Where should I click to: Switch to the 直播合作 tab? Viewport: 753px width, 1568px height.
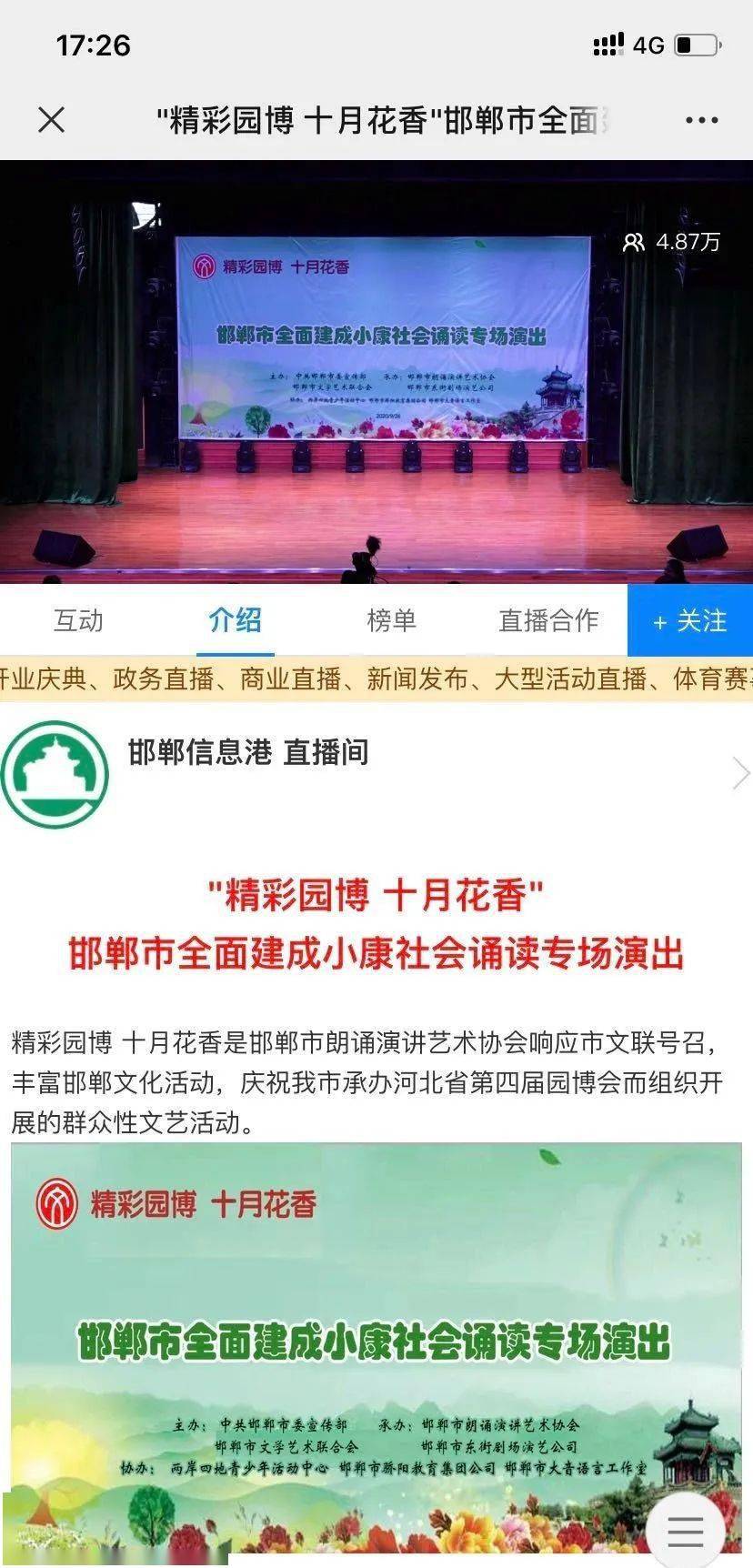[548, 620]
